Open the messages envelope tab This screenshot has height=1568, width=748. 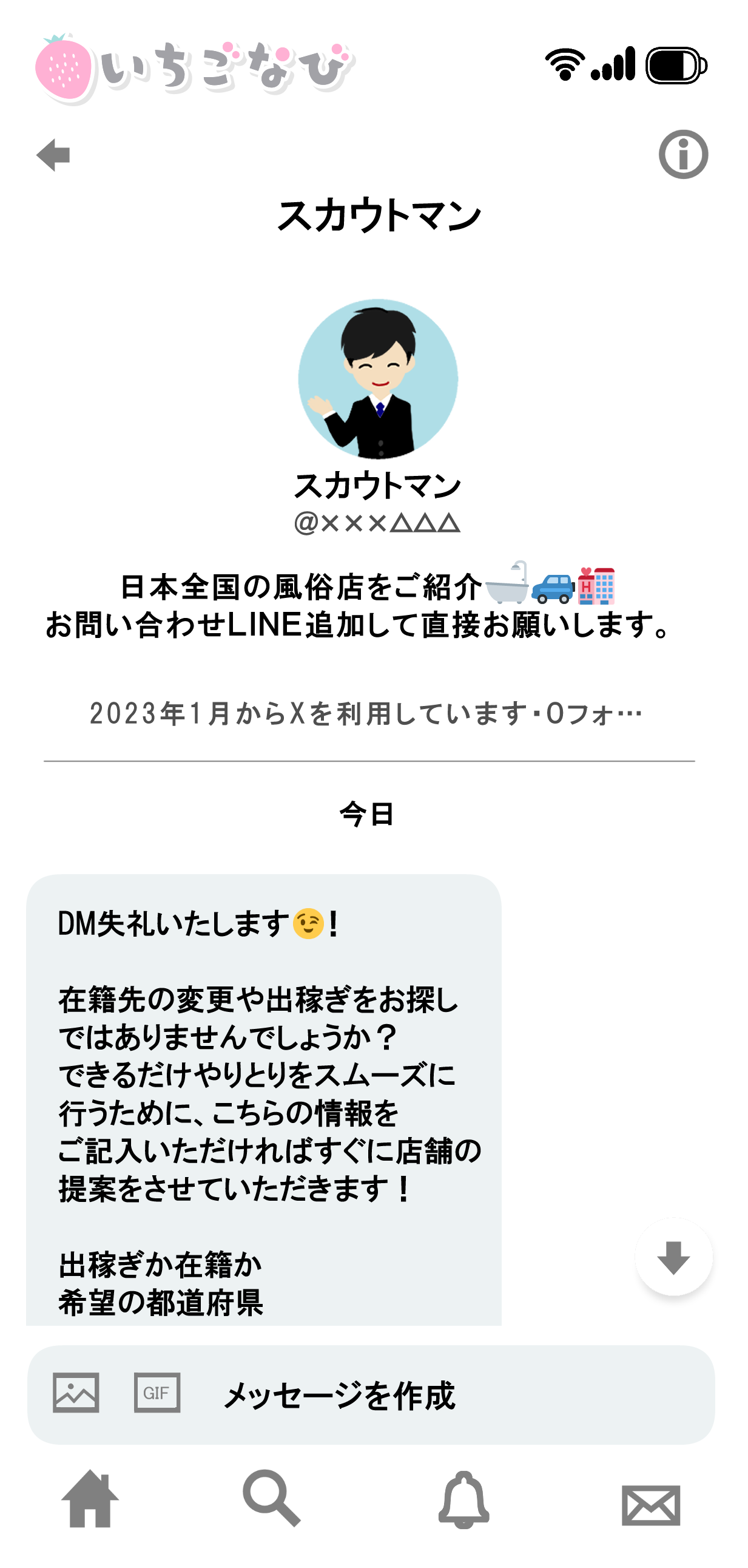(x=651, y=1505)
